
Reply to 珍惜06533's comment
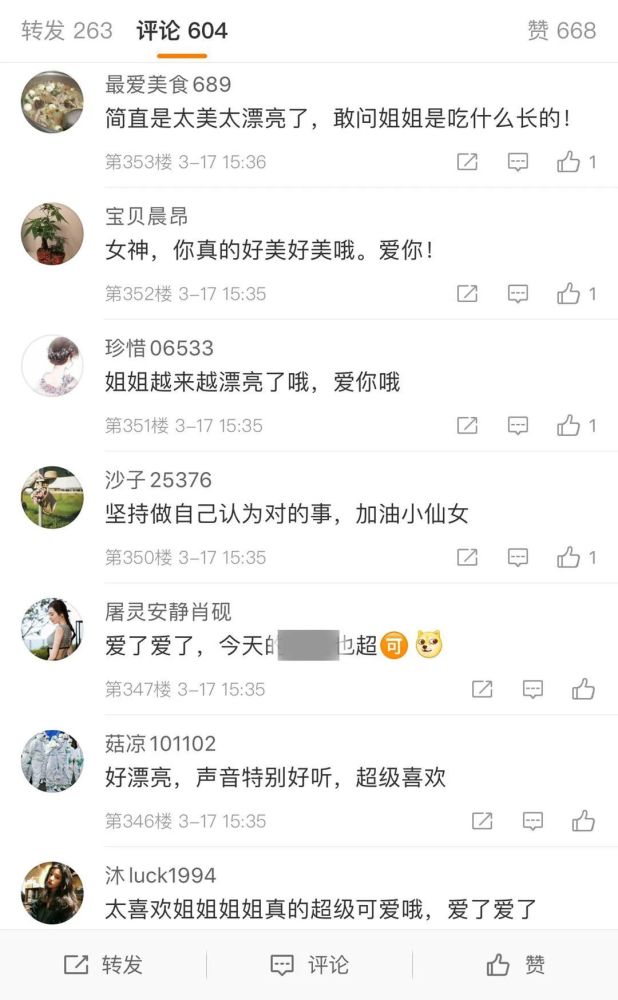click(x=518, y=425)
